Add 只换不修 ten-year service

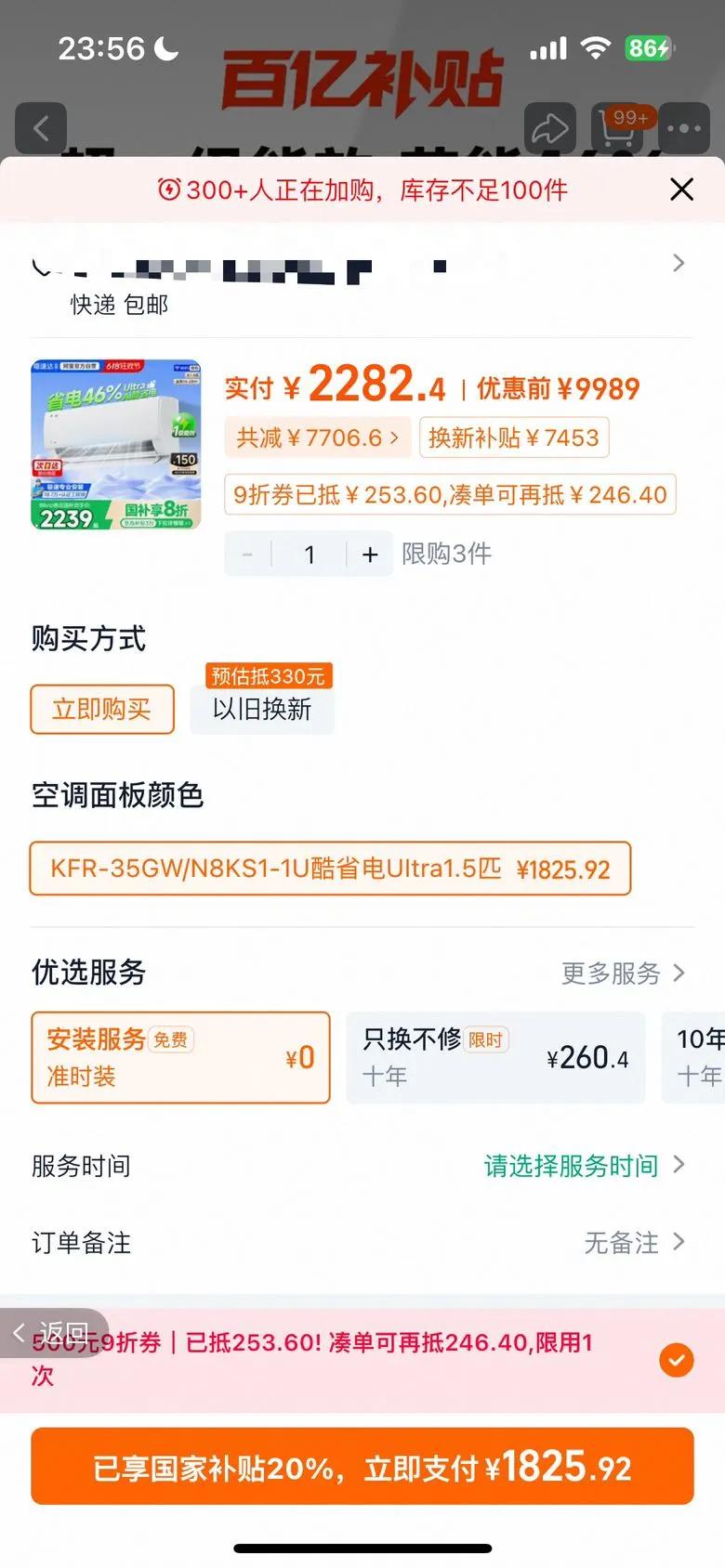[x=495, y=1057]
